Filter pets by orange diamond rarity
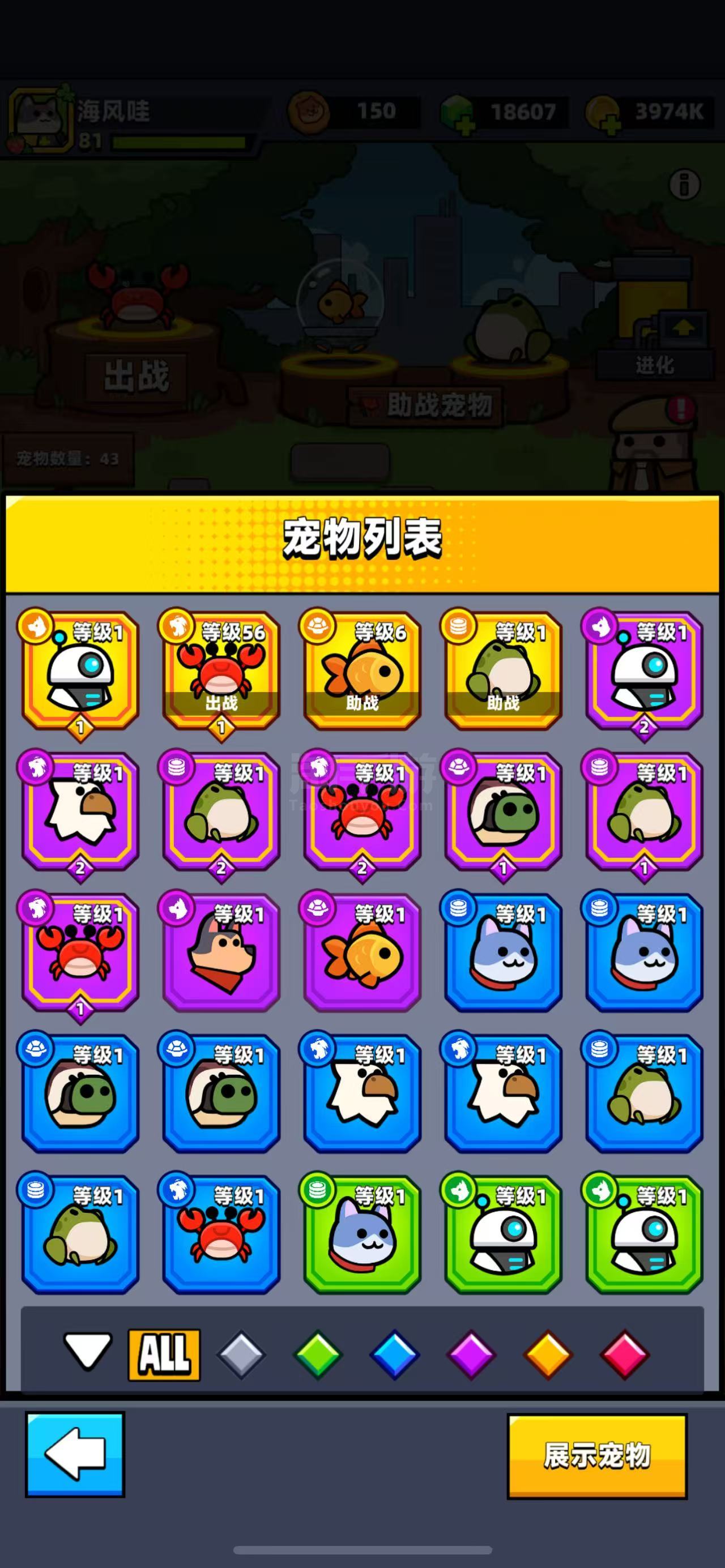The image size is (725, 1568). click(547, 1355)
